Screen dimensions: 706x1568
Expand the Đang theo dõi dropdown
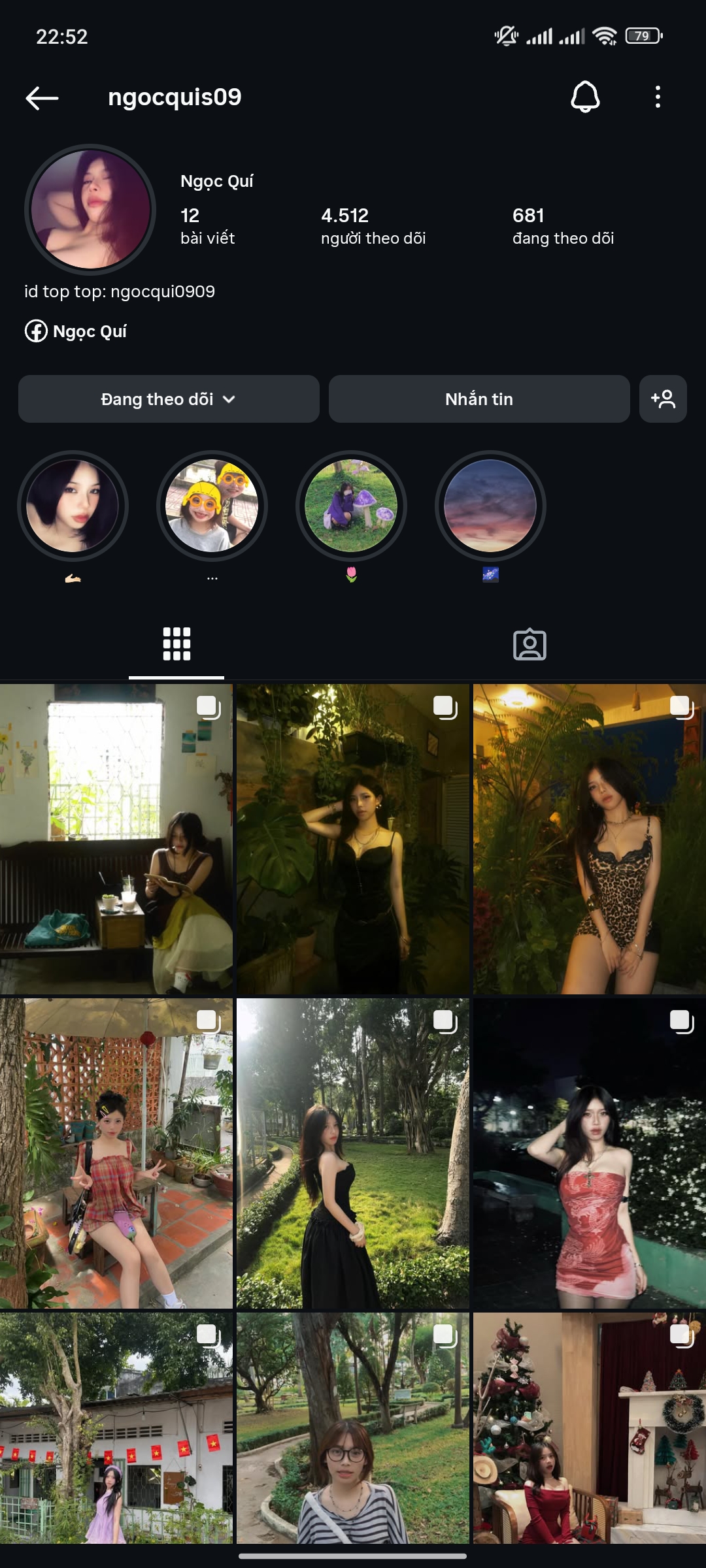169,399
